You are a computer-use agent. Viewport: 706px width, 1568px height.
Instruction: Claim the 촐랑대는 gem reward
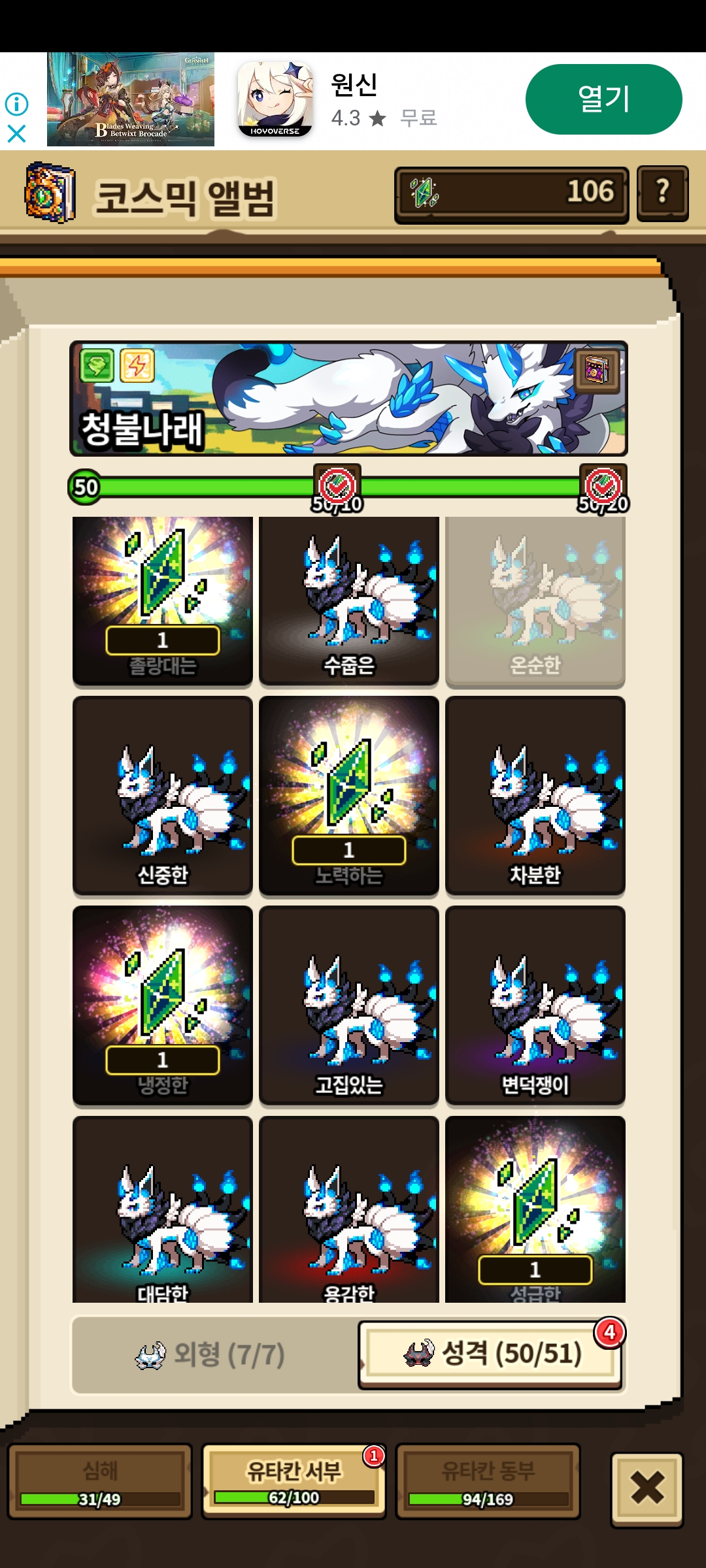(162, 600)
